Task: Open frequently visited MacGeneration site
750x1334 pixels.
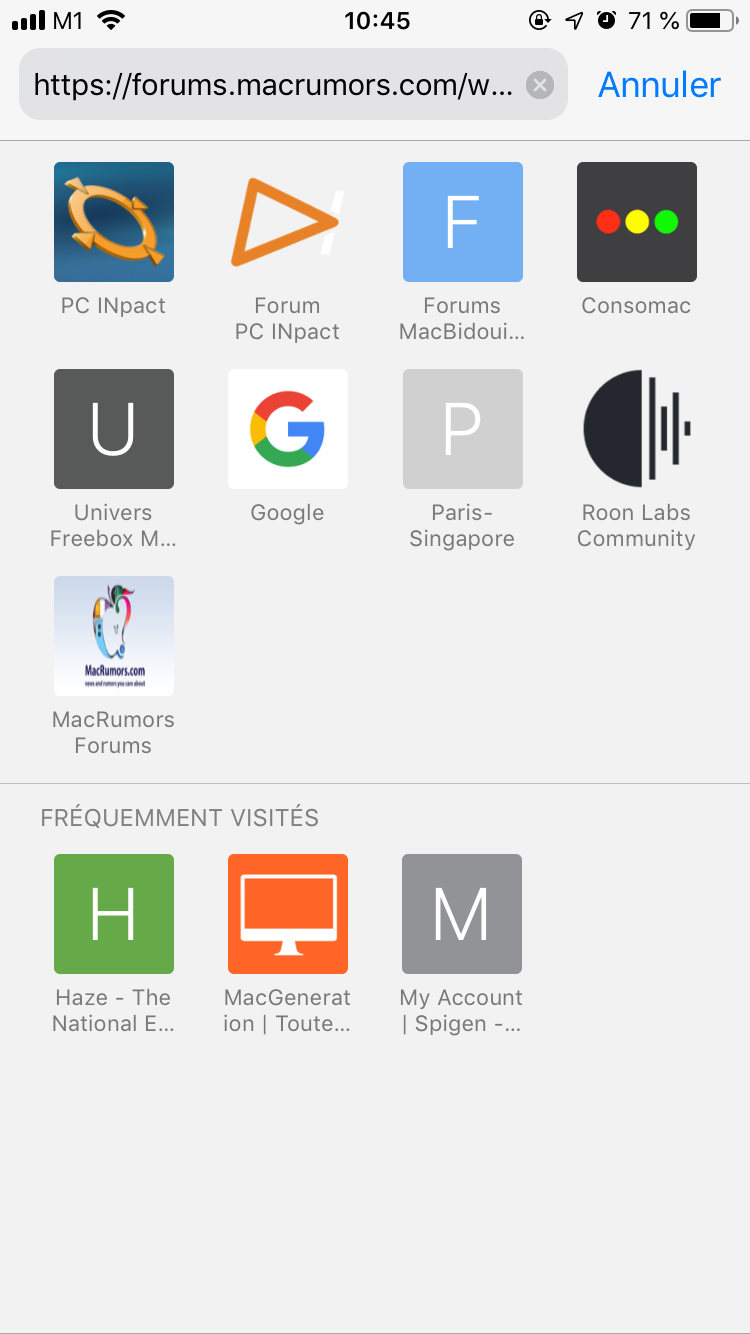Action: [287, 914]
